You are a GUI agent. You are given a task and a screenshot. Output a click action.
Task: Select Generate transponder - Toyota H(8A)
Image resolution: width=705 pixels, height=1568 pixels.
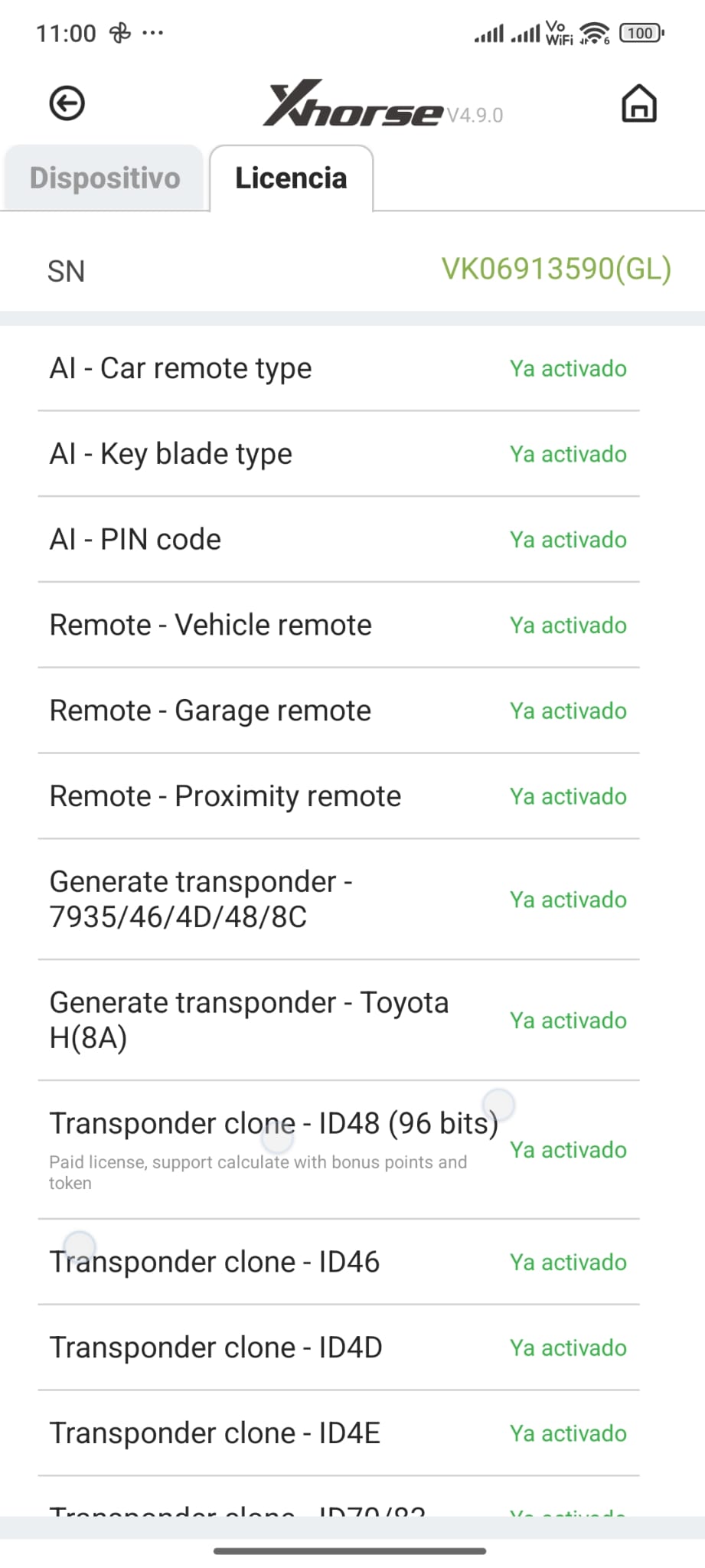click(x=249, y=1021)
